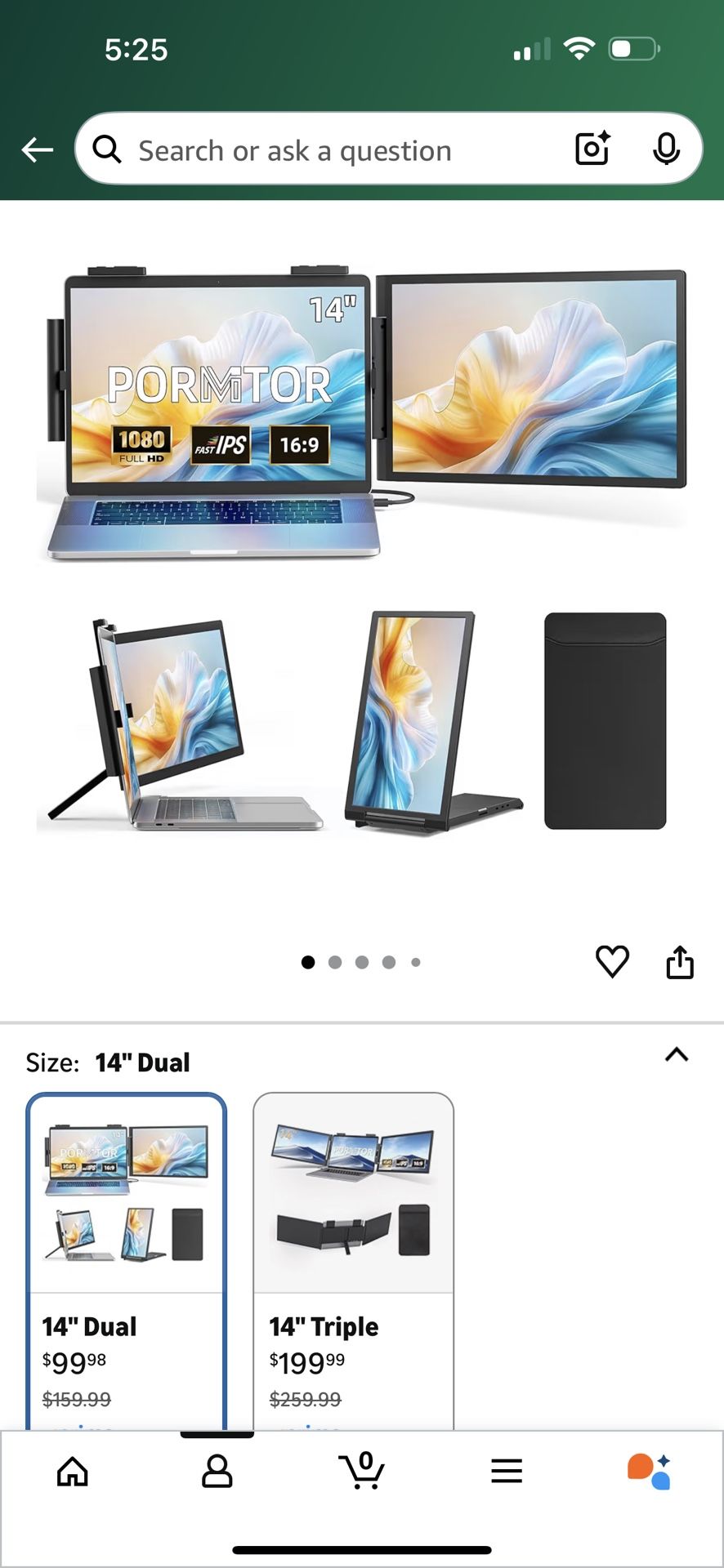Collapse the Size section chevron
Screen dimensions: 724x1568
(x=677, y=1054)
